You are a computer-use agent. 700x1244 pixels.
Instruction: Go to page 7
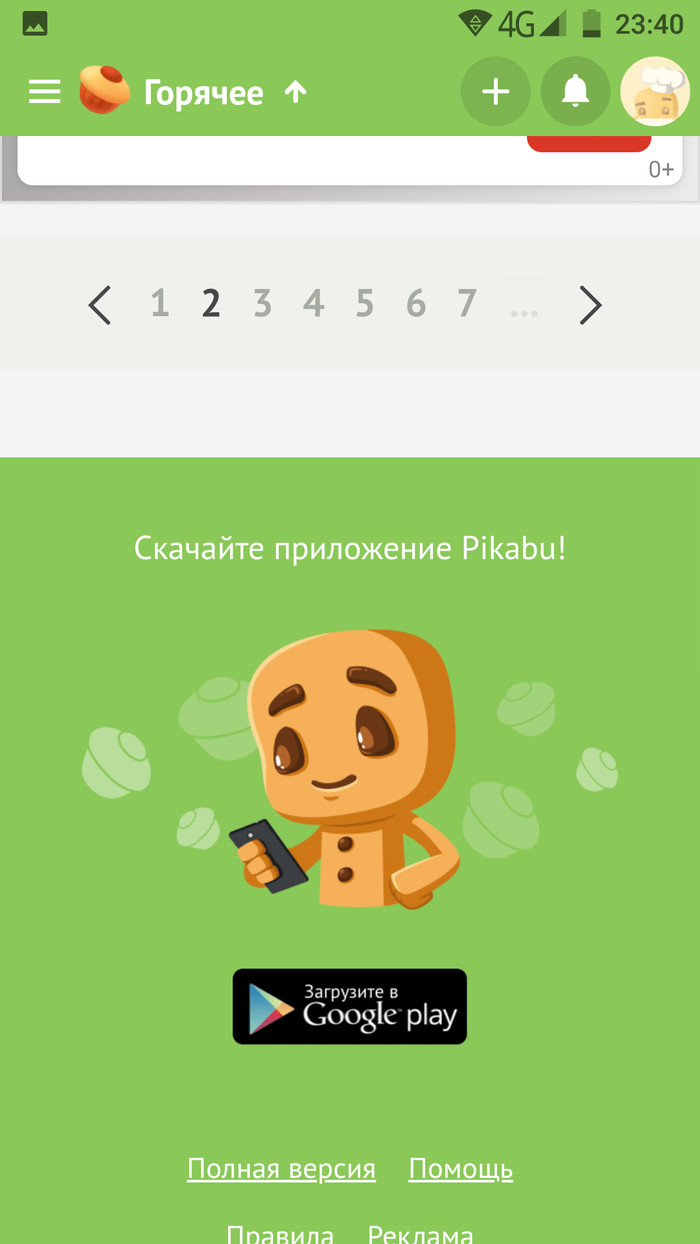point(467,303)
